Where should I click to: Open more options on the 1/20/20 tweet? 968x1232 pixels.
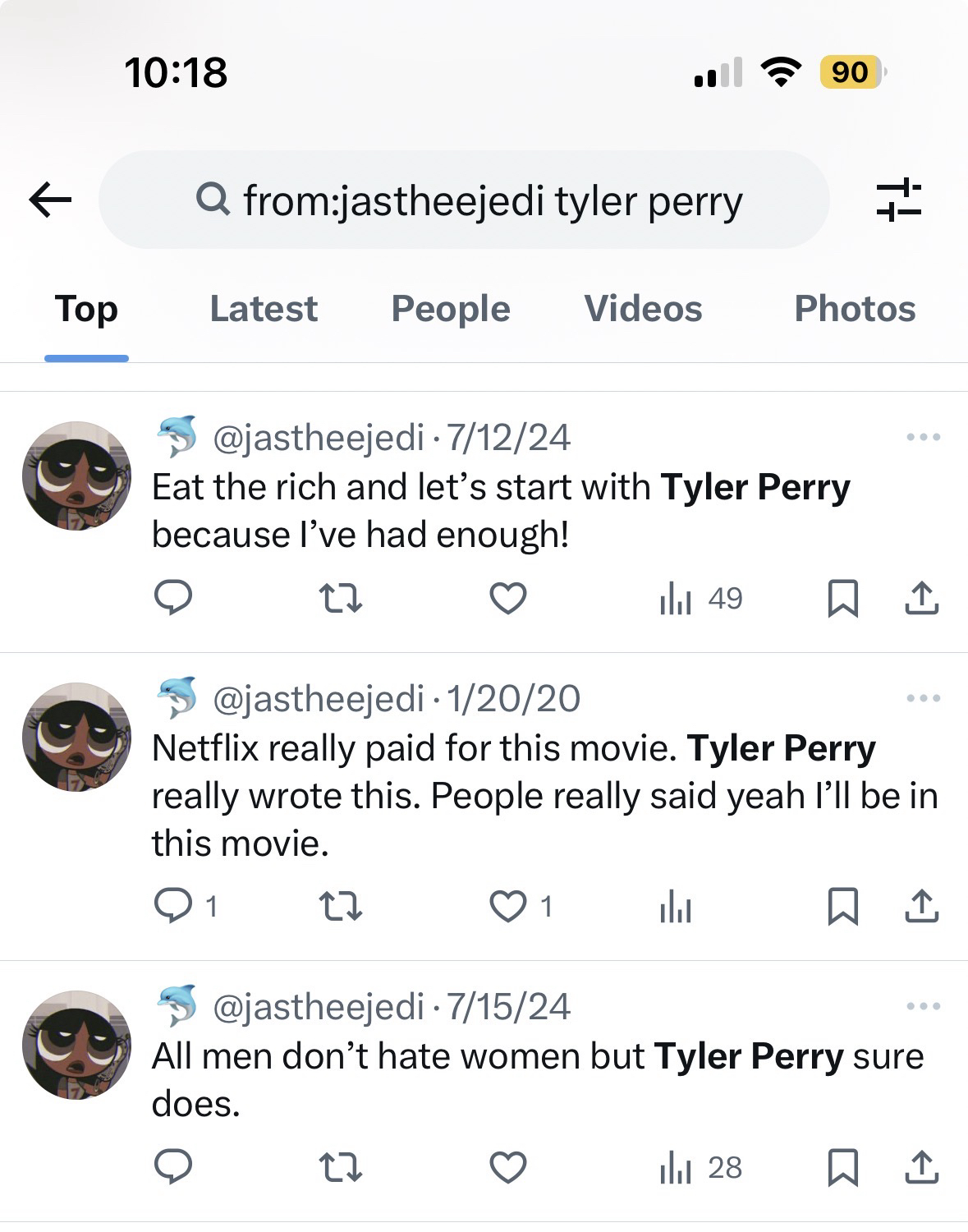pyautogui.click(x=923, y=698)
